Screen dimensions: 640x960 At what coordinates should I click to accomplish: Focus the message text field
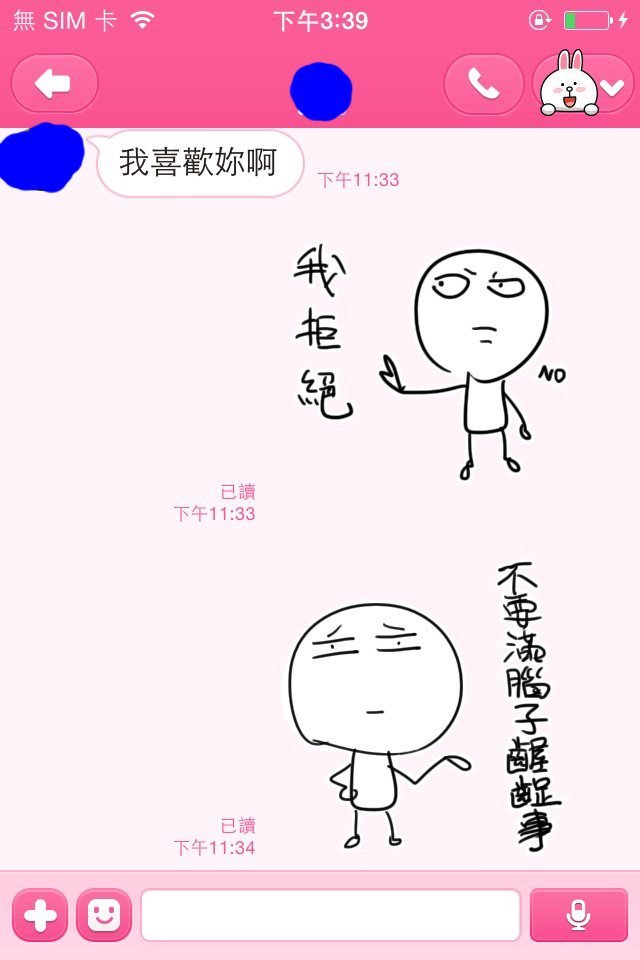click(330, 915)
